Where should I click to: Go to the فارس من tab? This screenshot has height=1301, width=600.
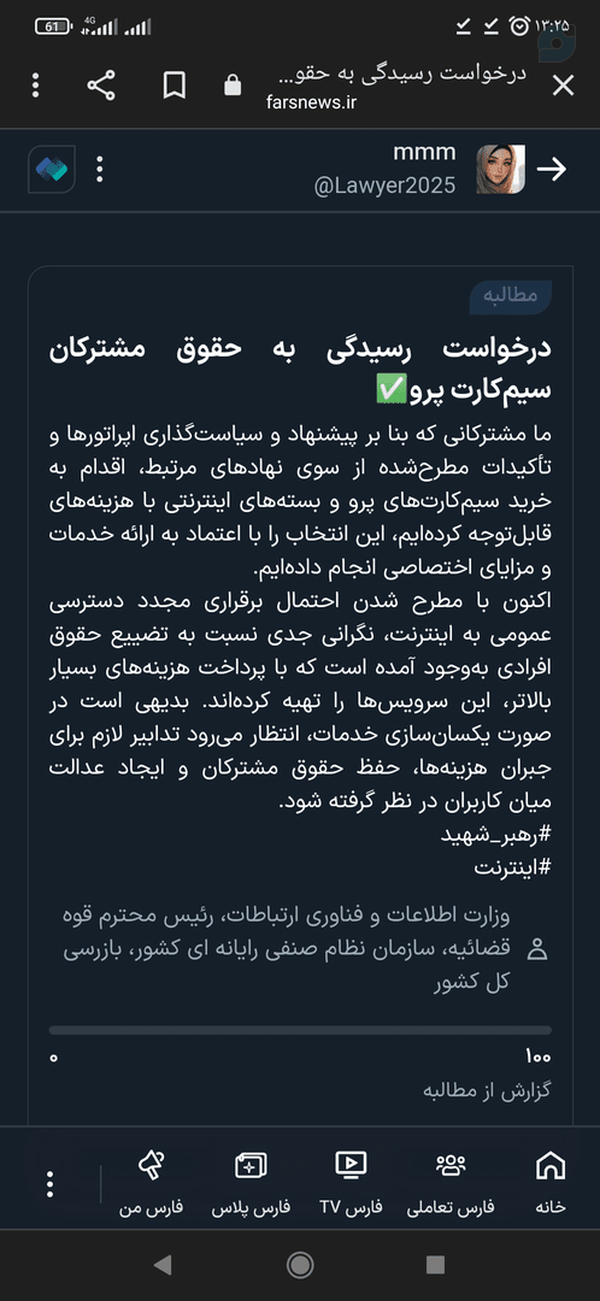click(x=151, y=1182)
